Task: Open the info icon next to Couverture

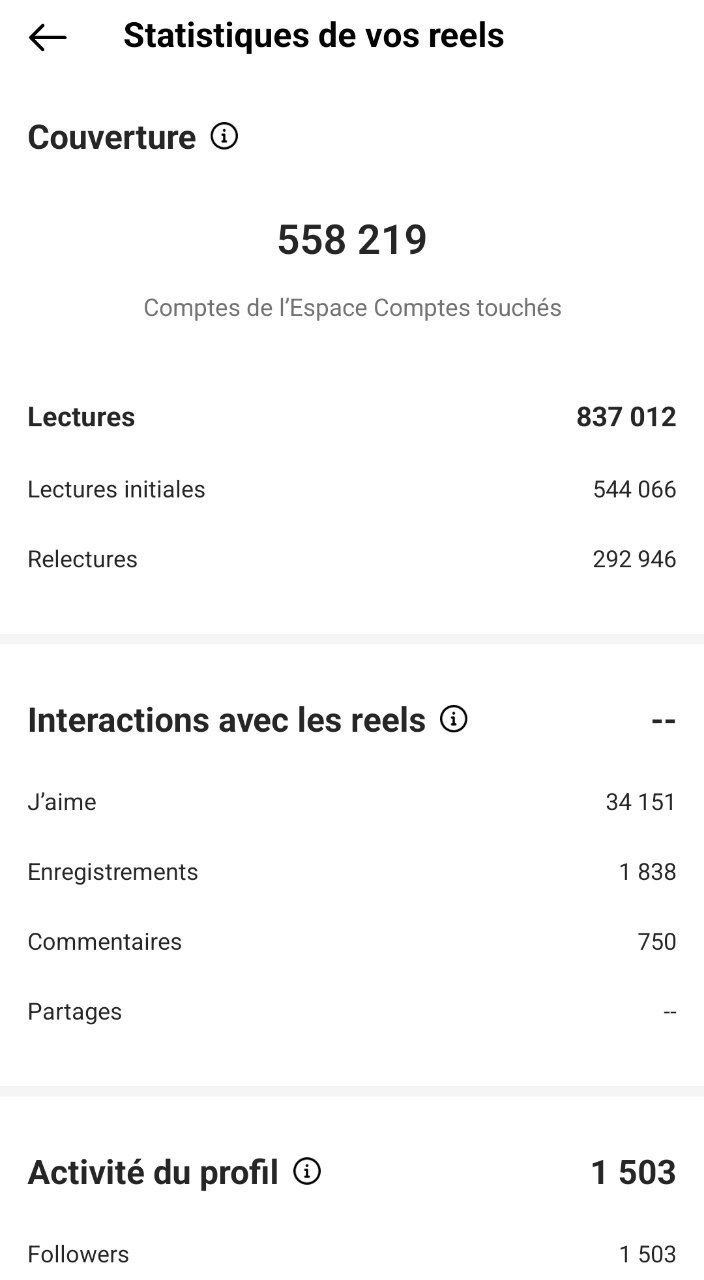Action: click(224, 136)
